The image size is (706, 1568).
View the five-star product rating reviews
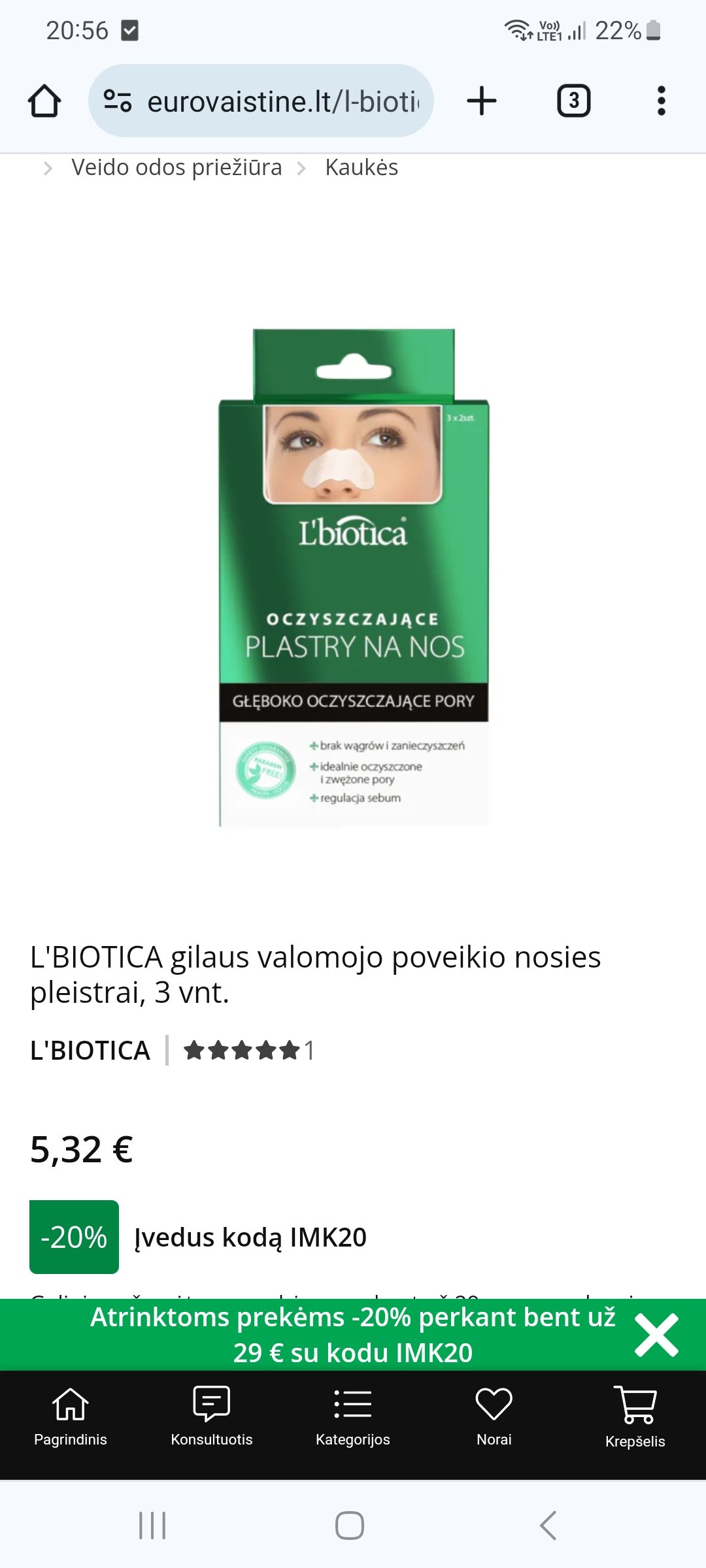tap(248, 1051)
